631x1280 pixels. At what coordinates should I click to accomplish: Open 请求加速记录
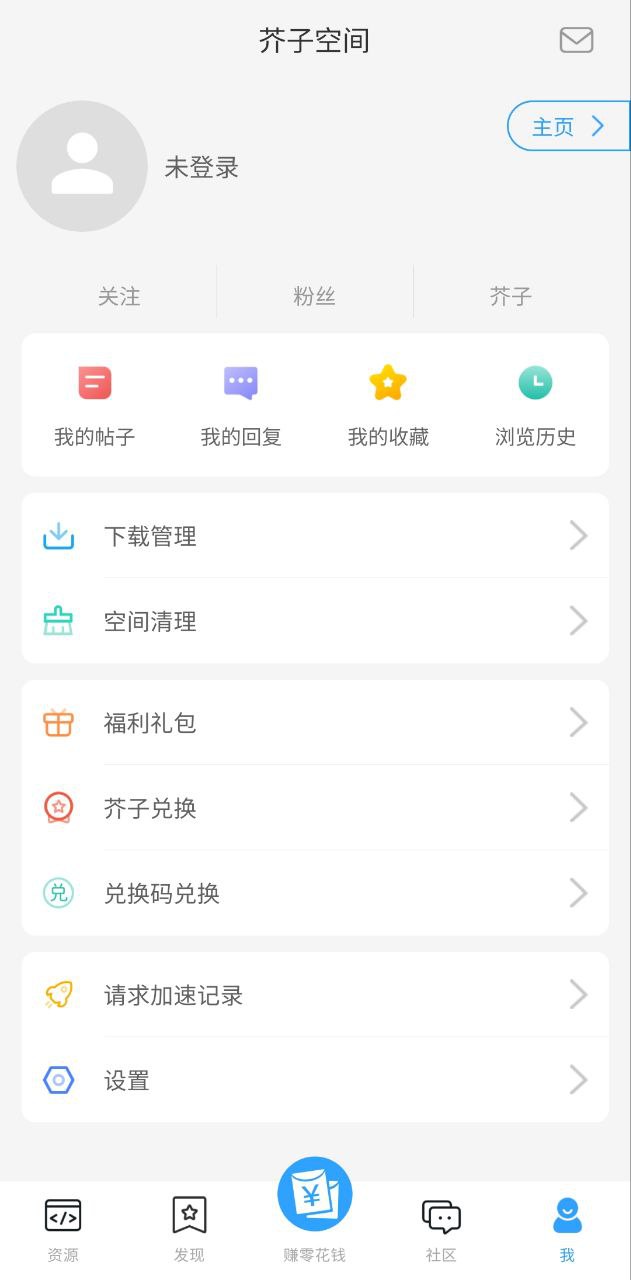(315, 995)
